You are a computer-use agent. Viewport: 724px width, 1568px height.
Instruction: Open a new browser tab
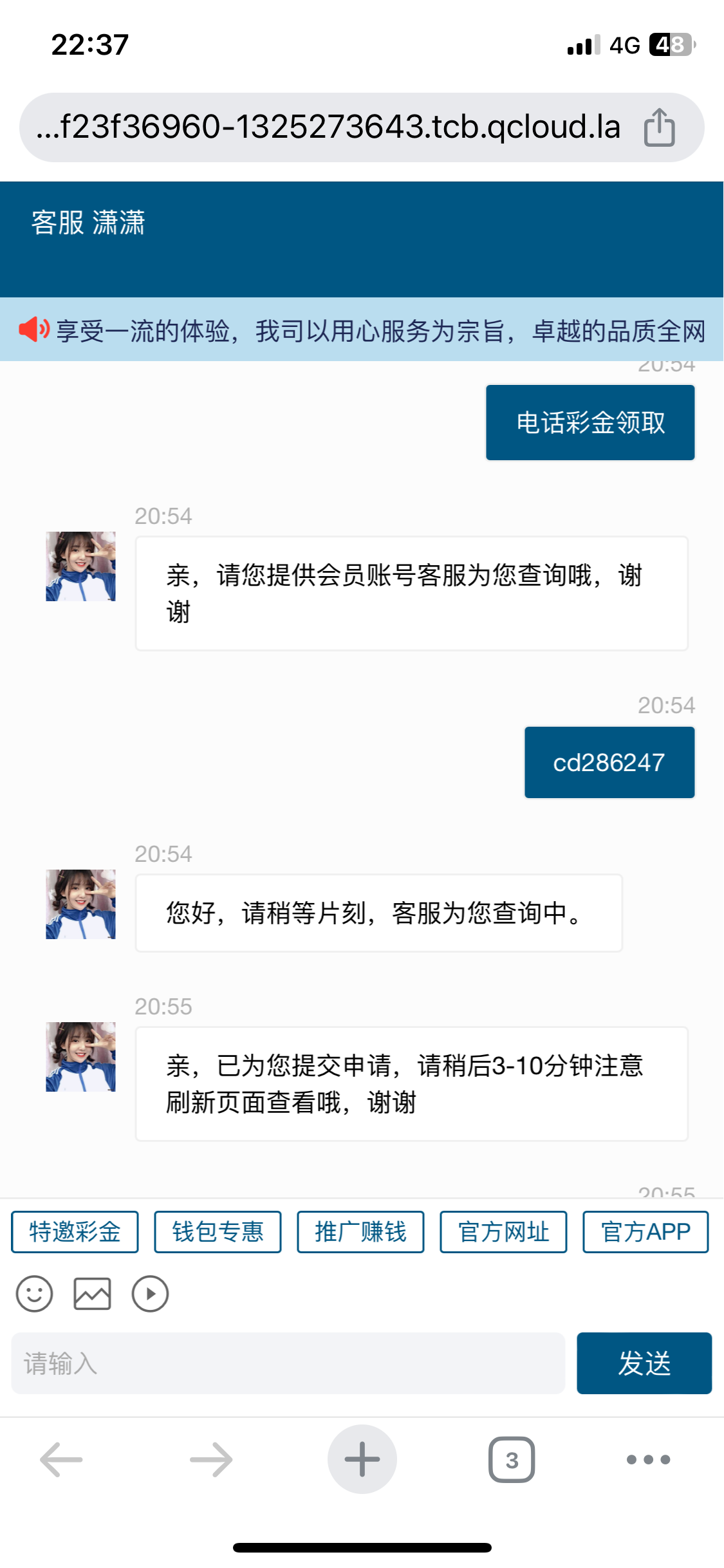point(362,1460)
